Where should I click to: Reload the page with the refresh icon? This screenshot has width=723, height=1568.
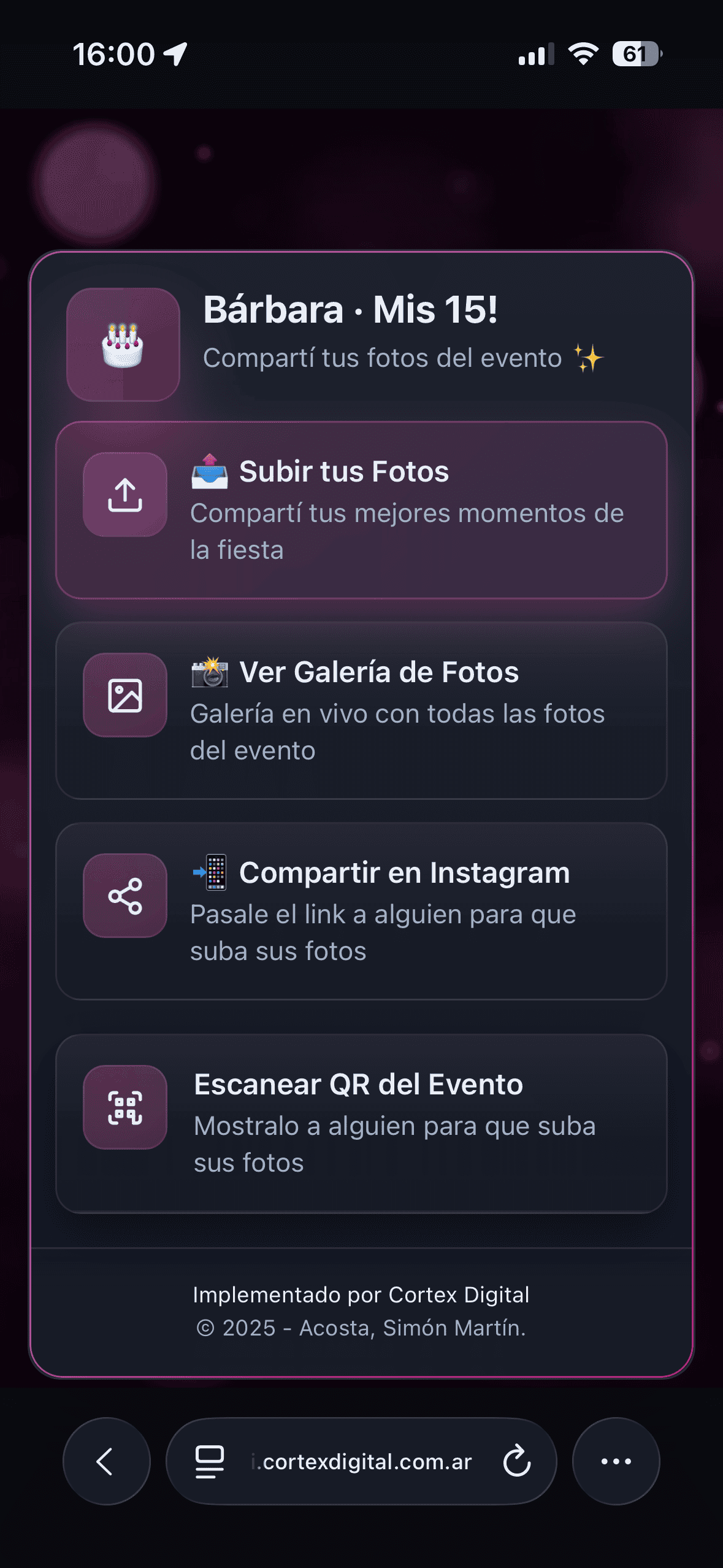click(x=517, y=1461)
